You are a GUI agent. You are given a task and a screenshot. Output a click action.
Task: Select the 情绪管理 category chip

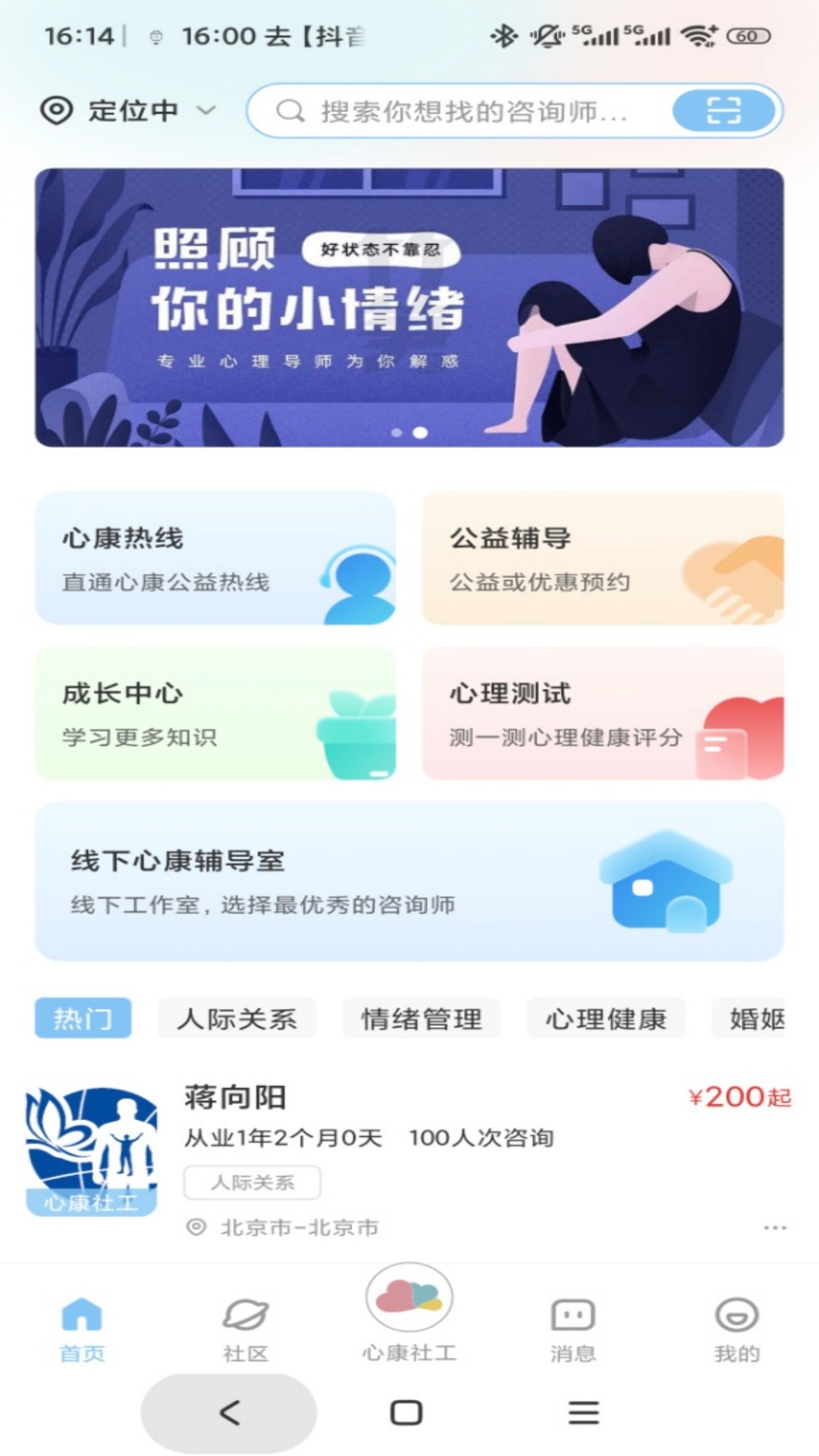tap(421, 1018)
